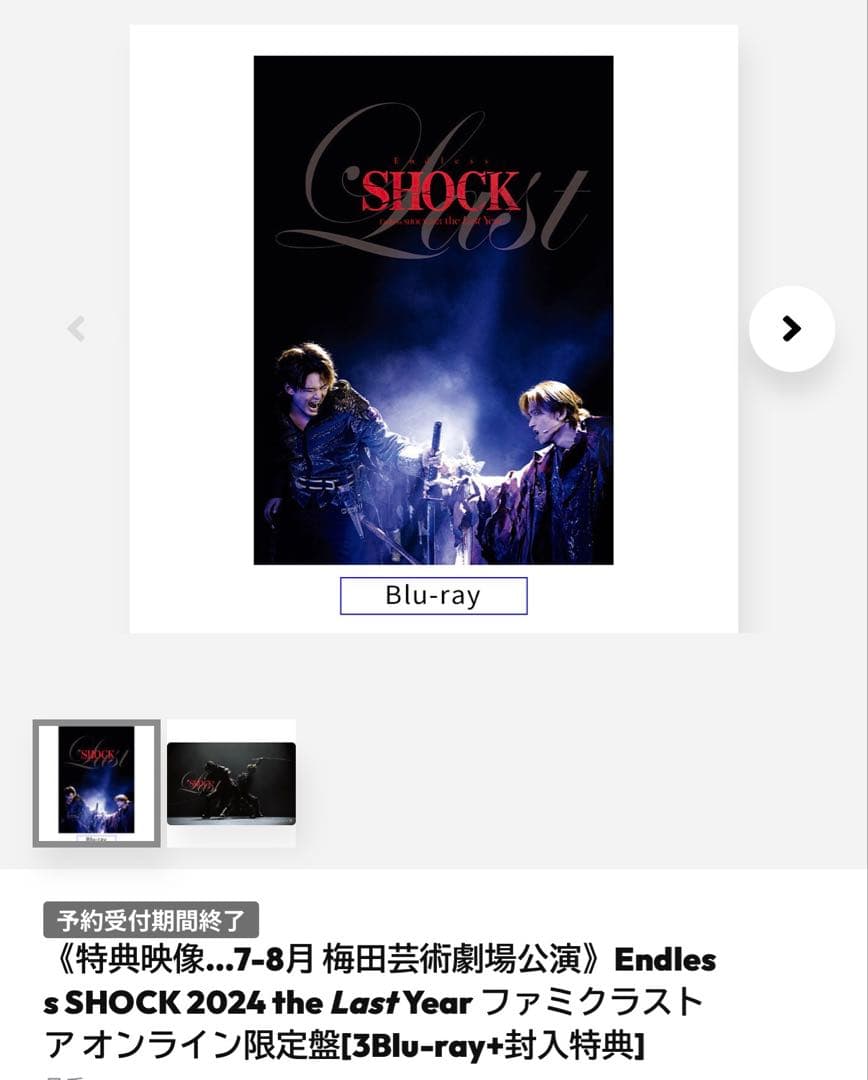Screen dimensions: 868x1080
Task: Select the gray left chevron beside the image
Action: (x=75, y=328)
